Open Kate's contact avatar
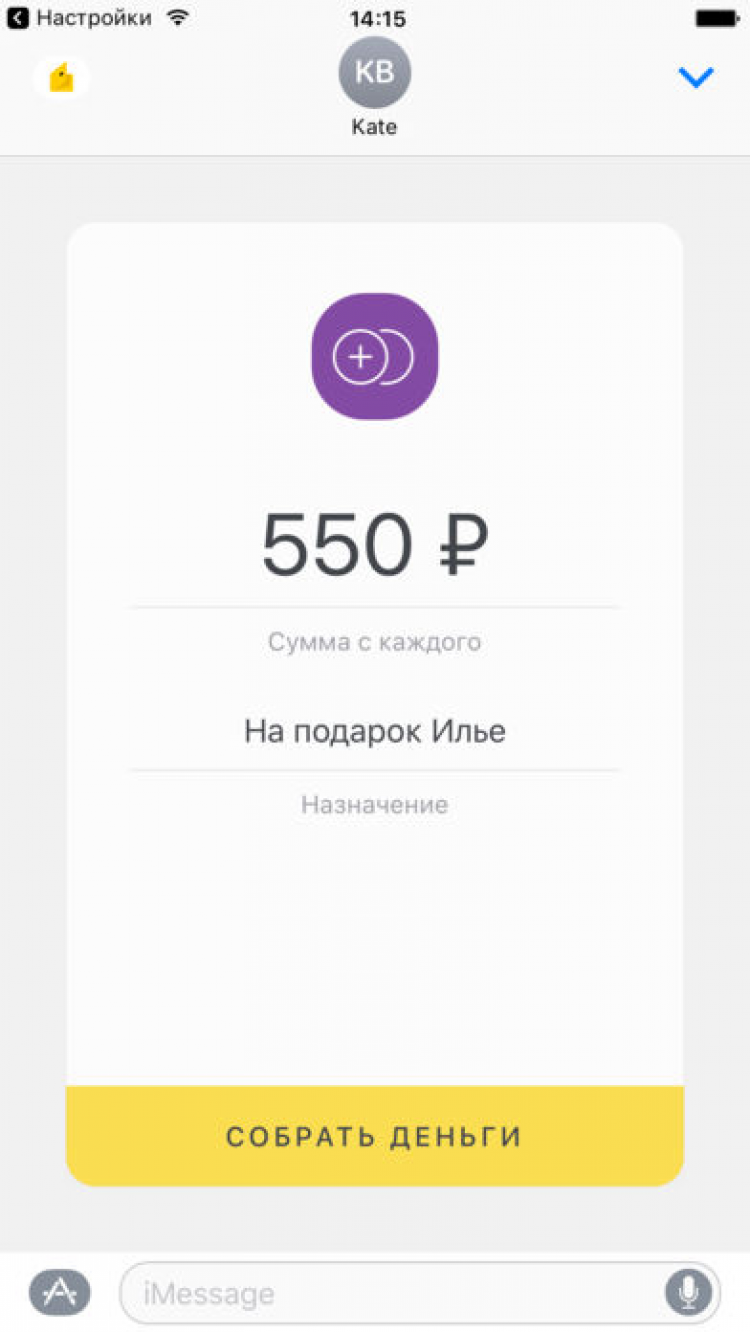Screen dimensions: 750x1332 coord(374,73)
